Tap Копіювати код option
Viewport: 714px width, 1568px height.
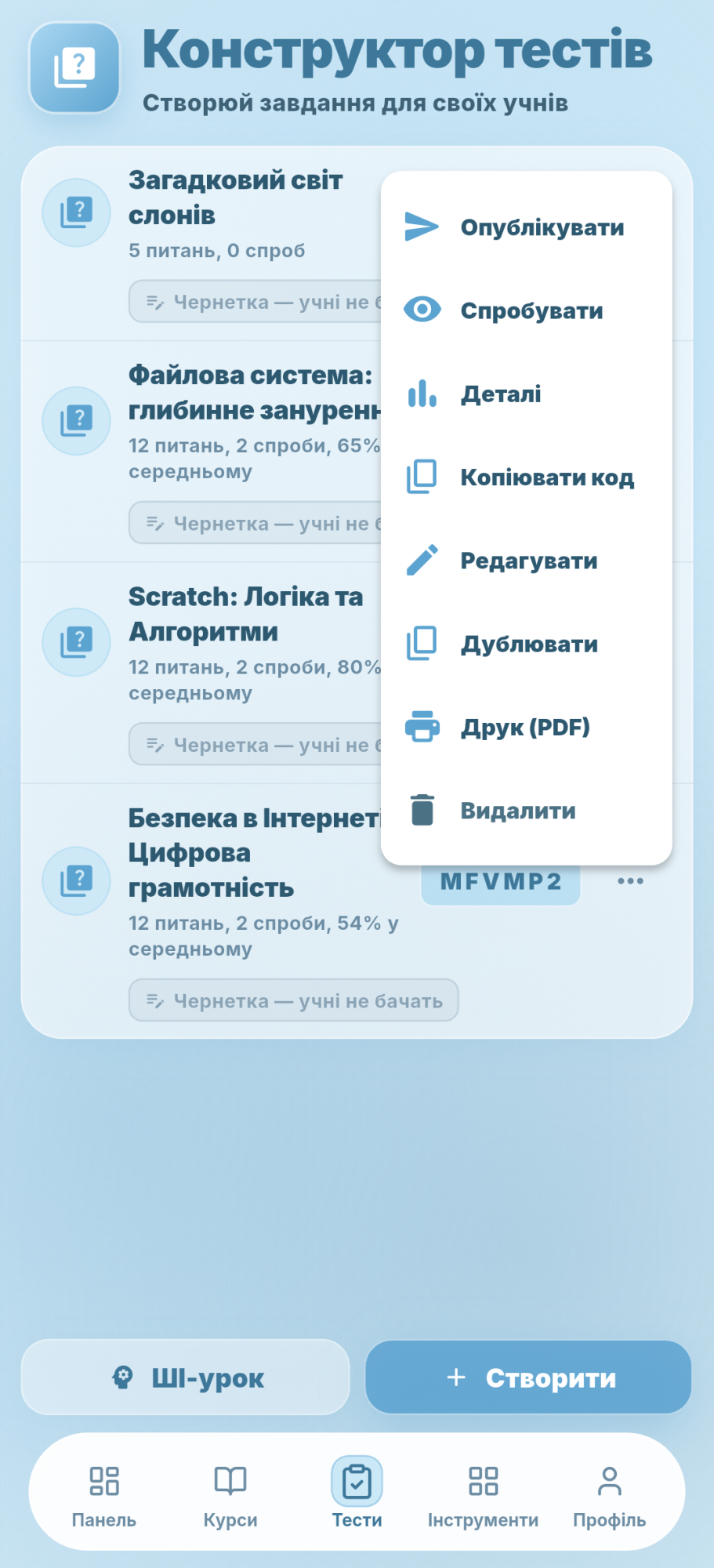coord(526,477)
